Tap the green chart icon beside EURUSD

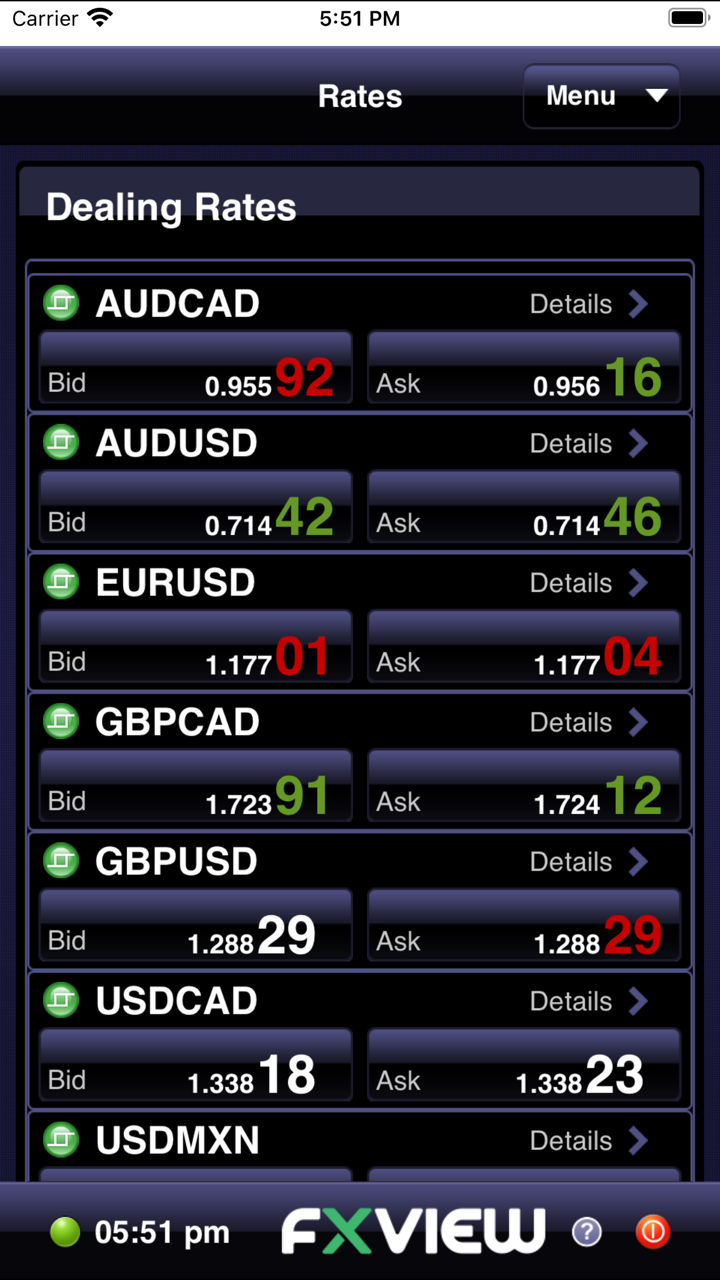(x=61, y=582)
